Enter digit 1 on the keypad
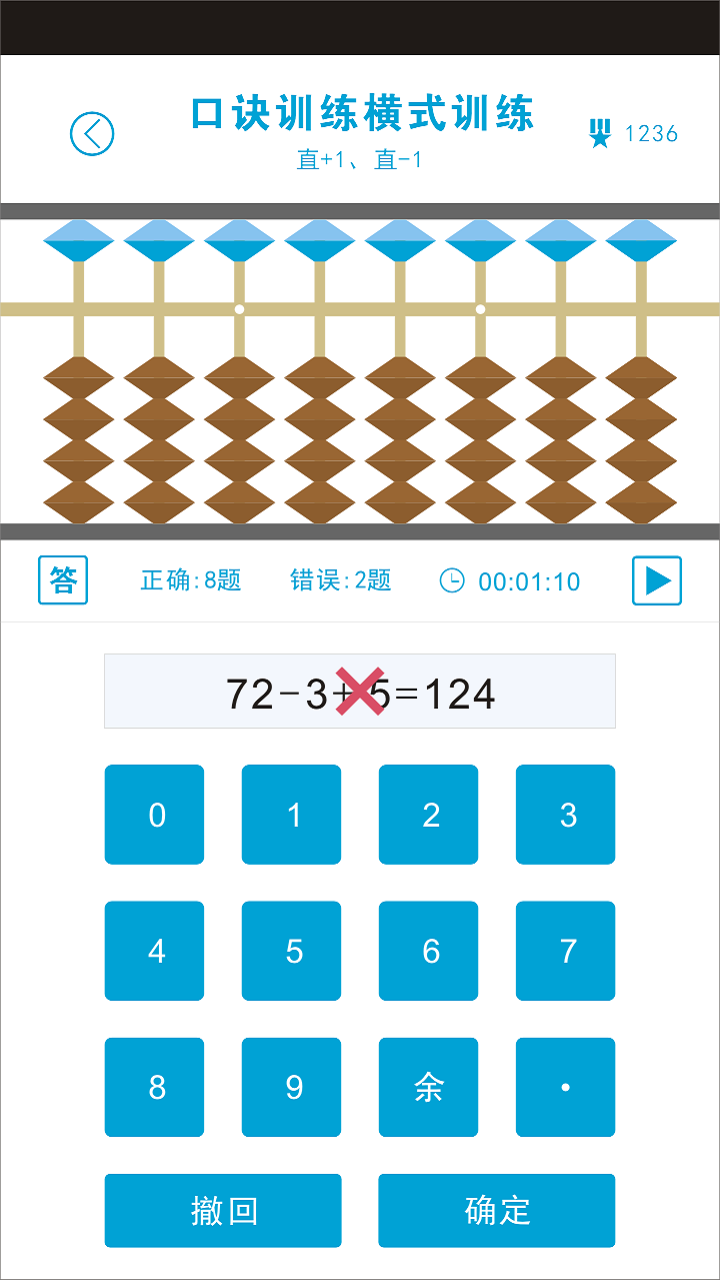The image size is (720, 1280). [x=292, y=815]
